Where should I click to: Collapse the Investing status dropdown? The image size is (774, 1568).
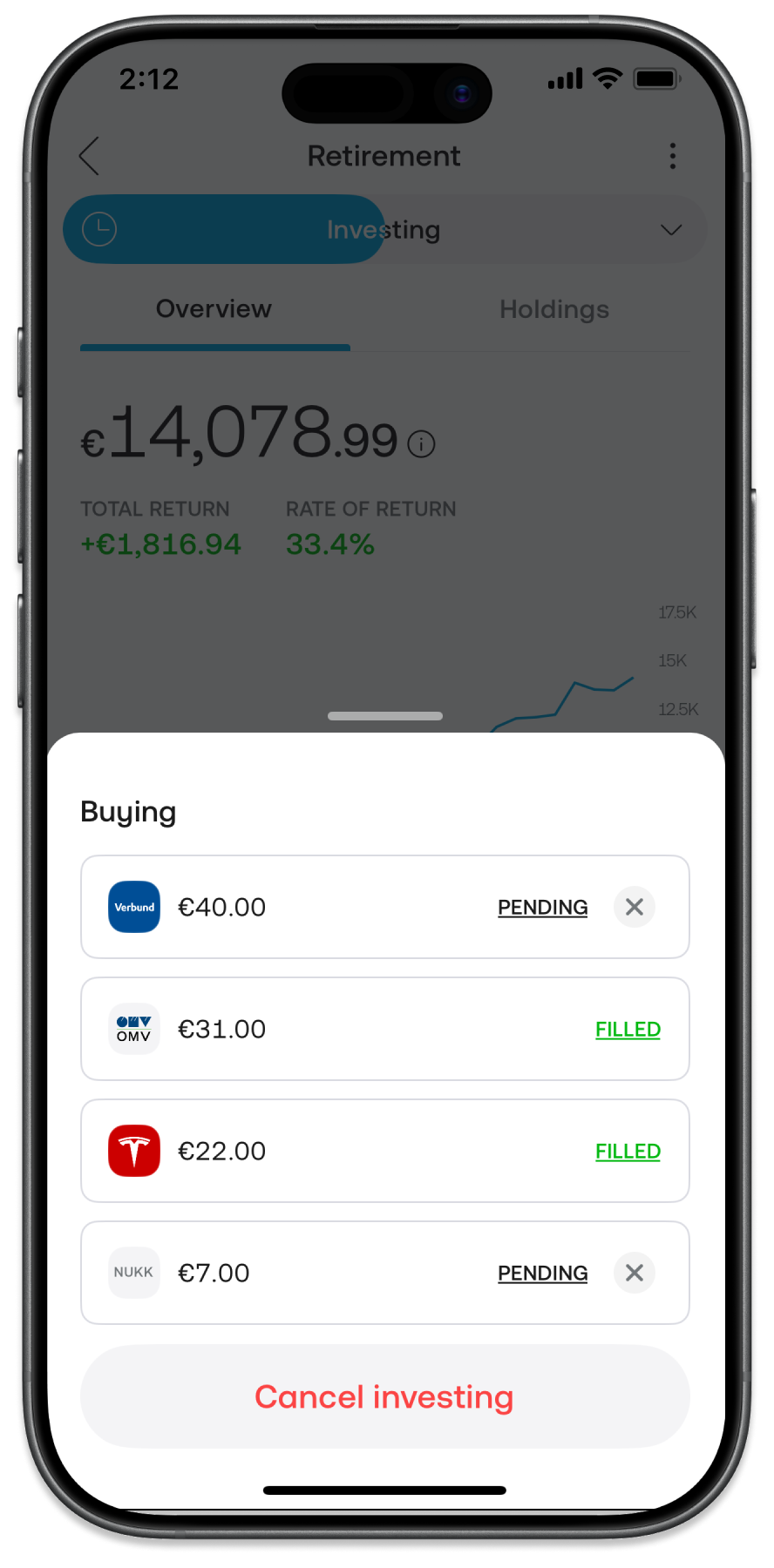tap(670, 230)
